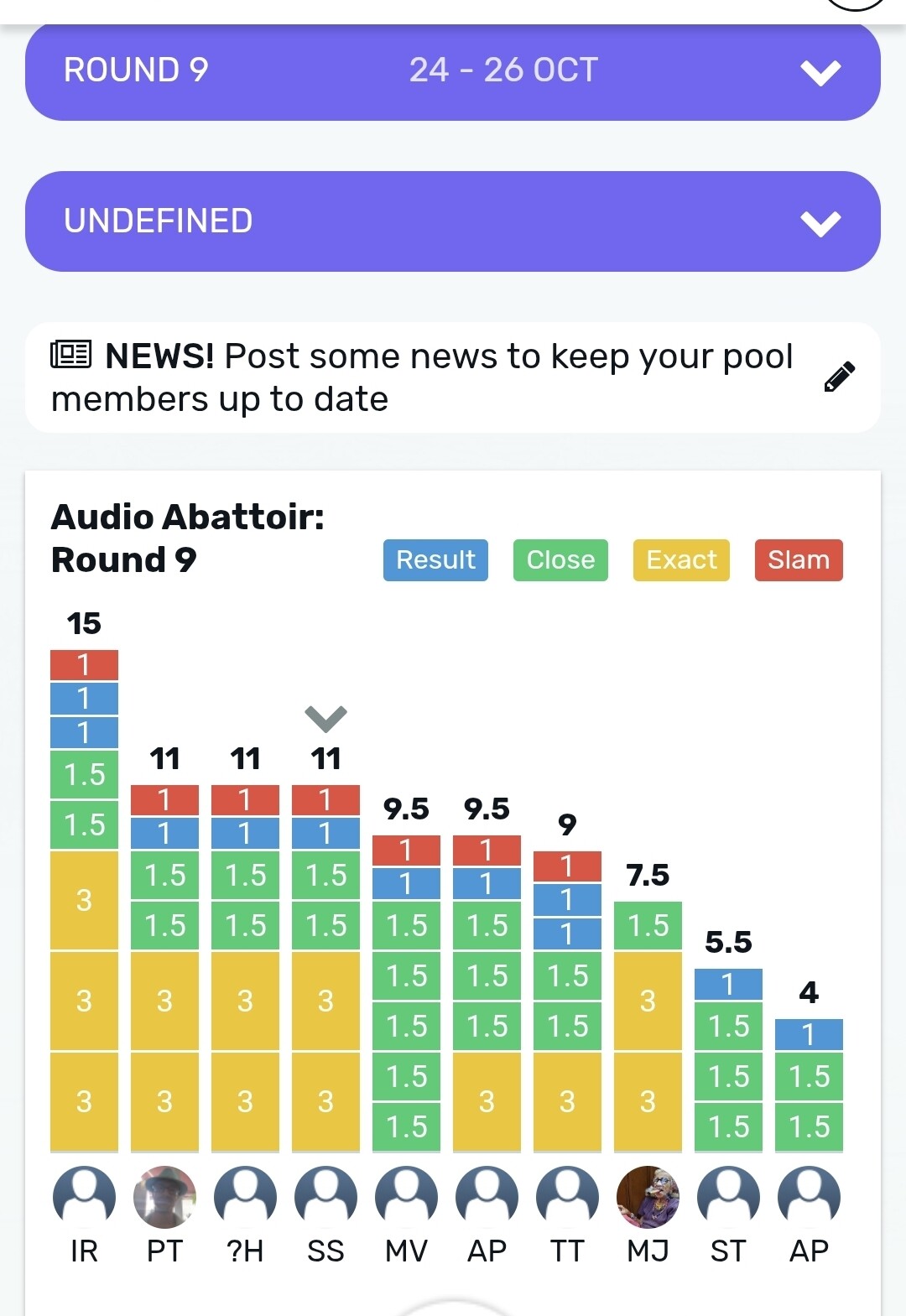
Task: Open IR's profile avatar
Action: (84, 1197)
